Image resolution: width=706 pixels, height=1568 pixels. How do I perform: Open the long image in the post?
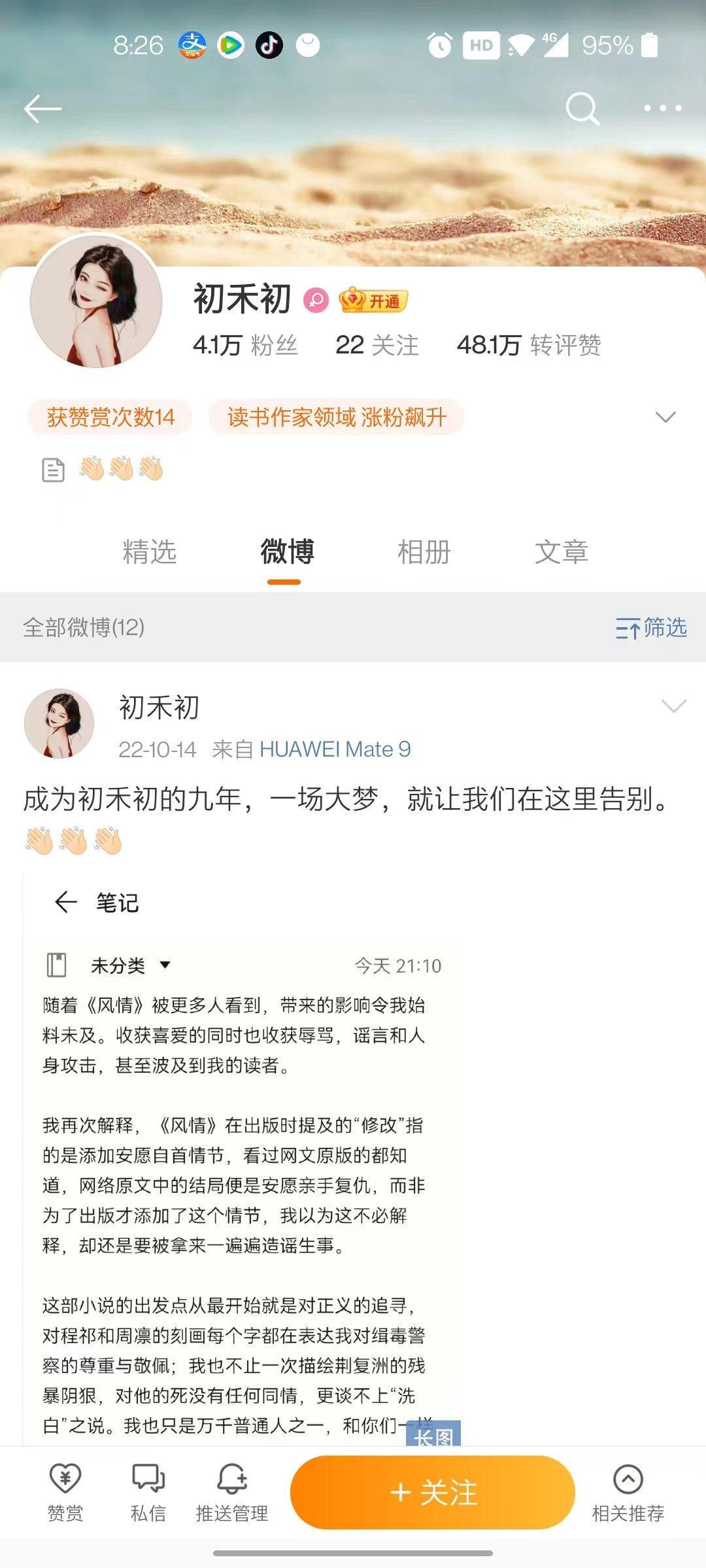[242, 1176]
